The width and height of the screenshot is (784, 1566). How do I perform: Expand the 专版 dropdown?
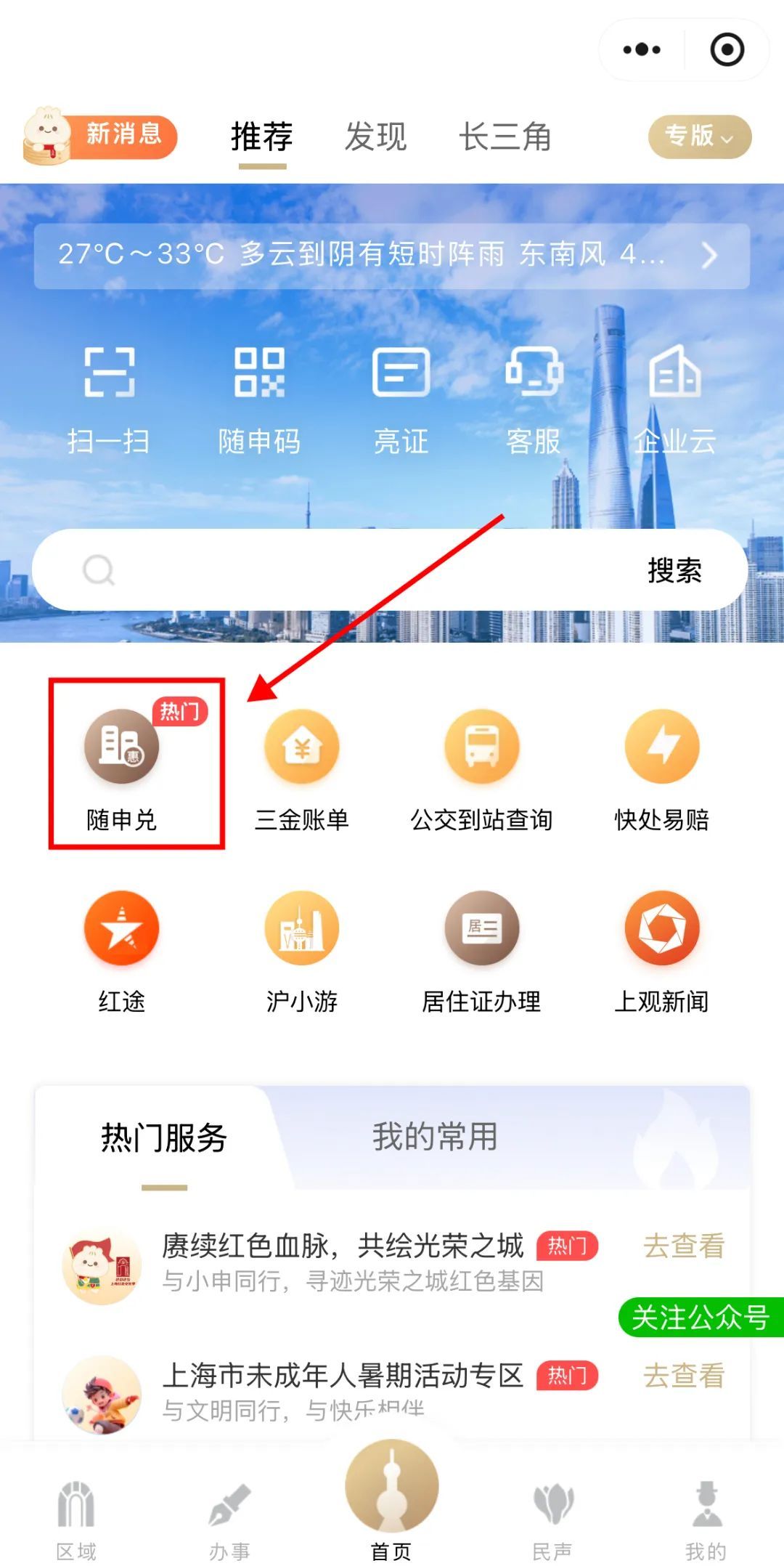coord(699,136)
